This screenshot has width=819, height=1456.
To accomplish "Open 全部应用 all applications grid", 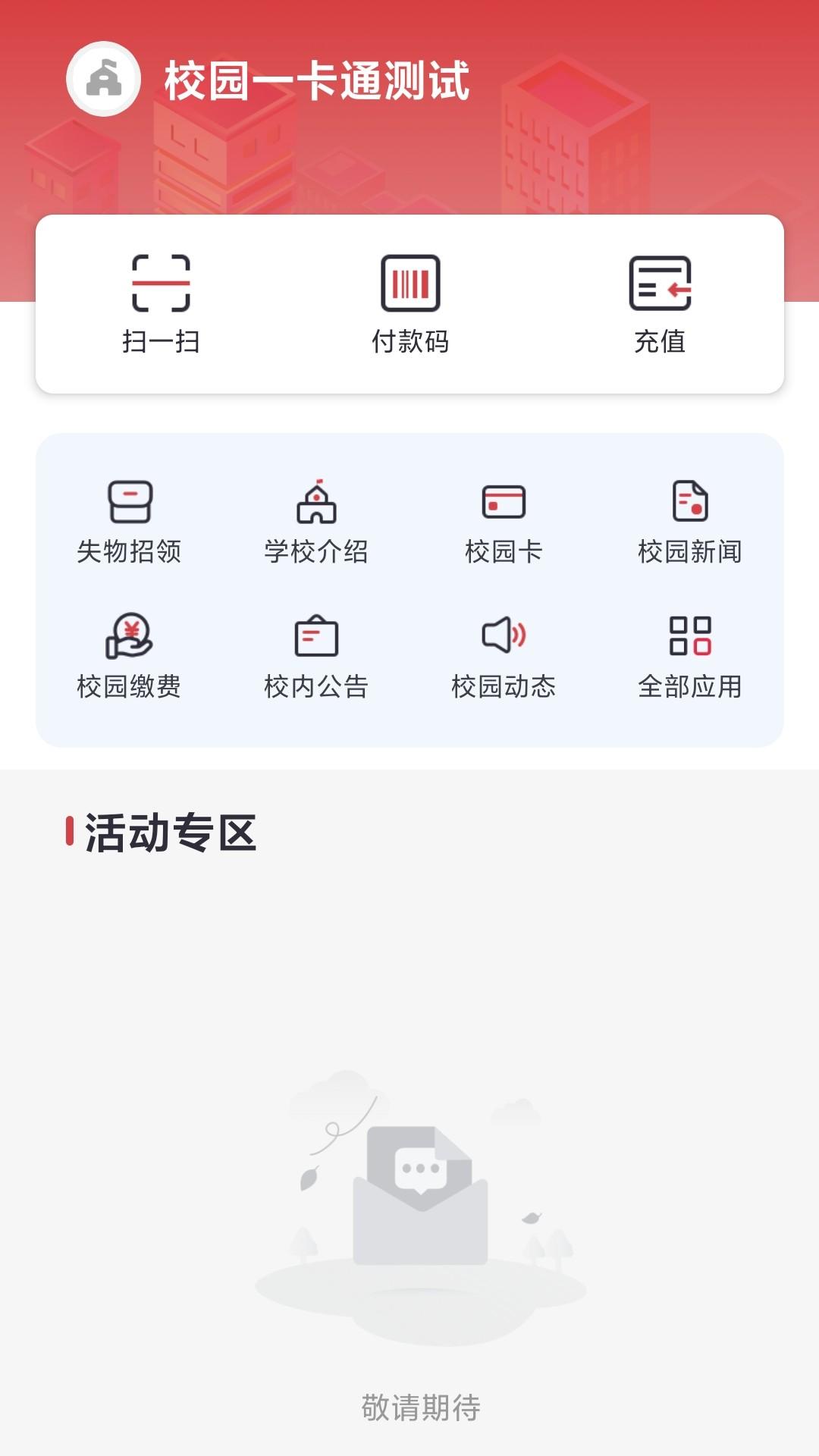I will point(691,658).
